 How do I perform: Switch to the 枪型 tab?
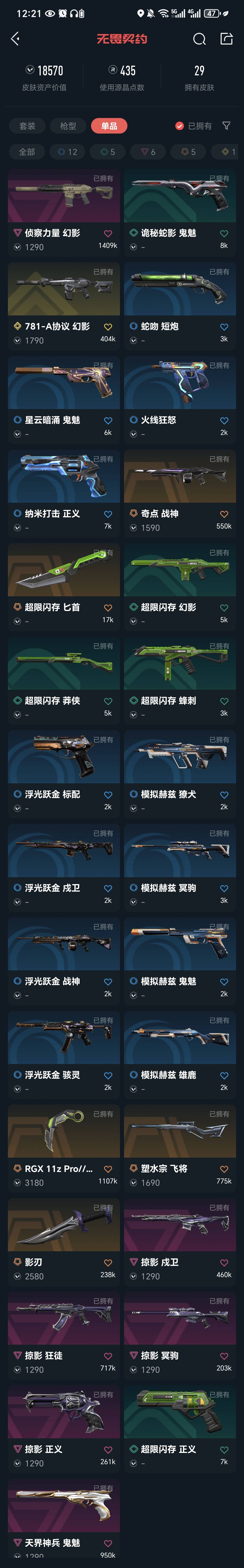pyautogui.click(x=68, y=126)
